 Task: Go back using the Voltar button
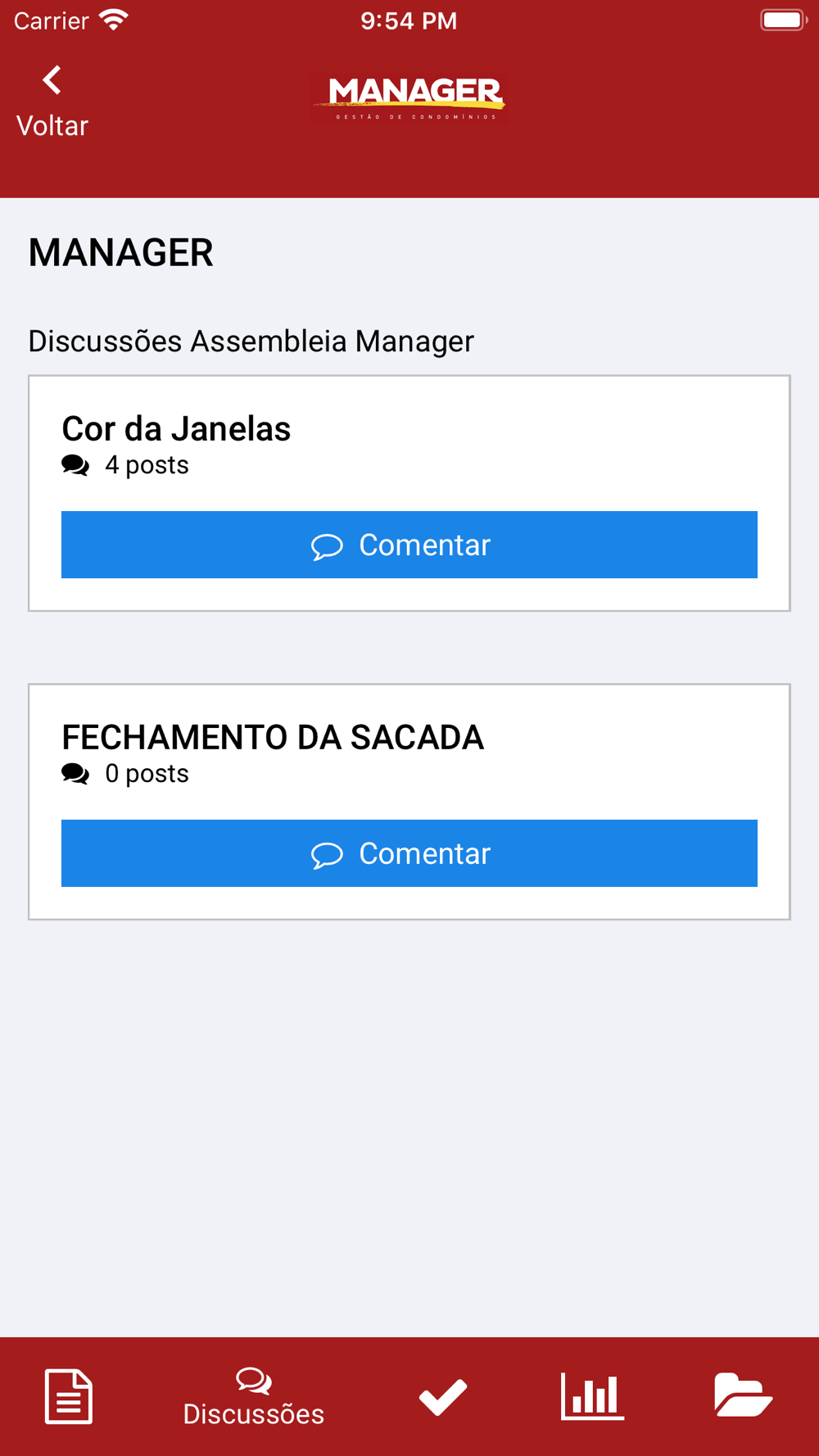[x=52, y=103]
